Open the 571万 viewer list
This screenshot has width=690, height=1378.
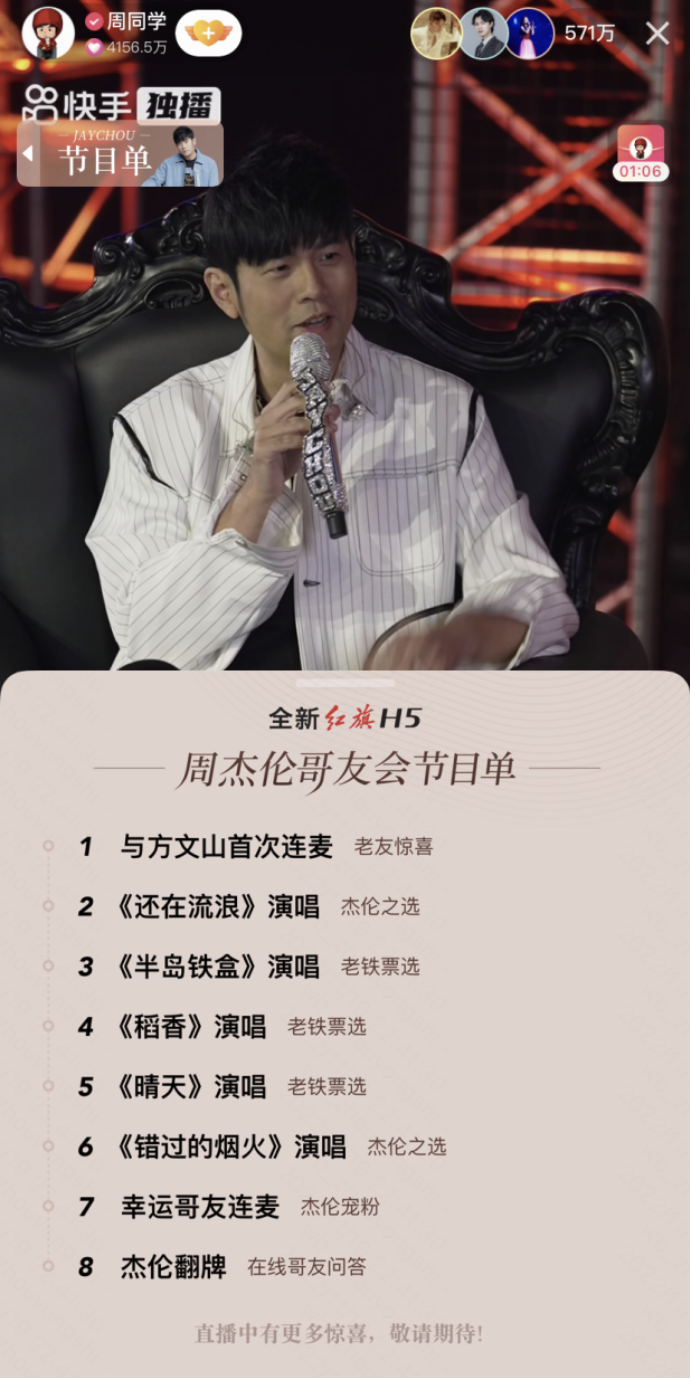(590, 33)
